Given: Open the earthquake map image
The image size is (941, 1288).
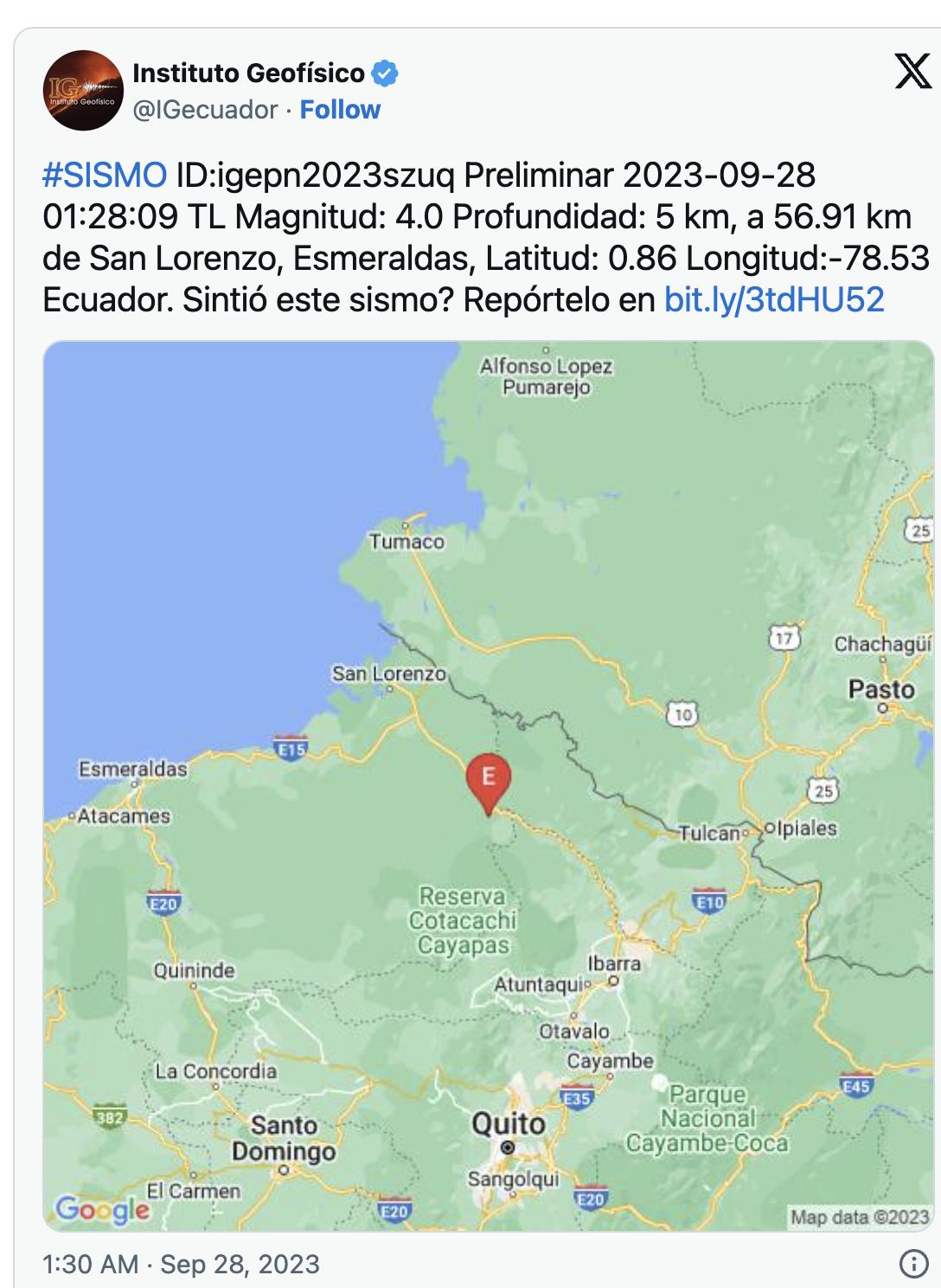Looking at the screenshot, I should click(x=489, y=785).
